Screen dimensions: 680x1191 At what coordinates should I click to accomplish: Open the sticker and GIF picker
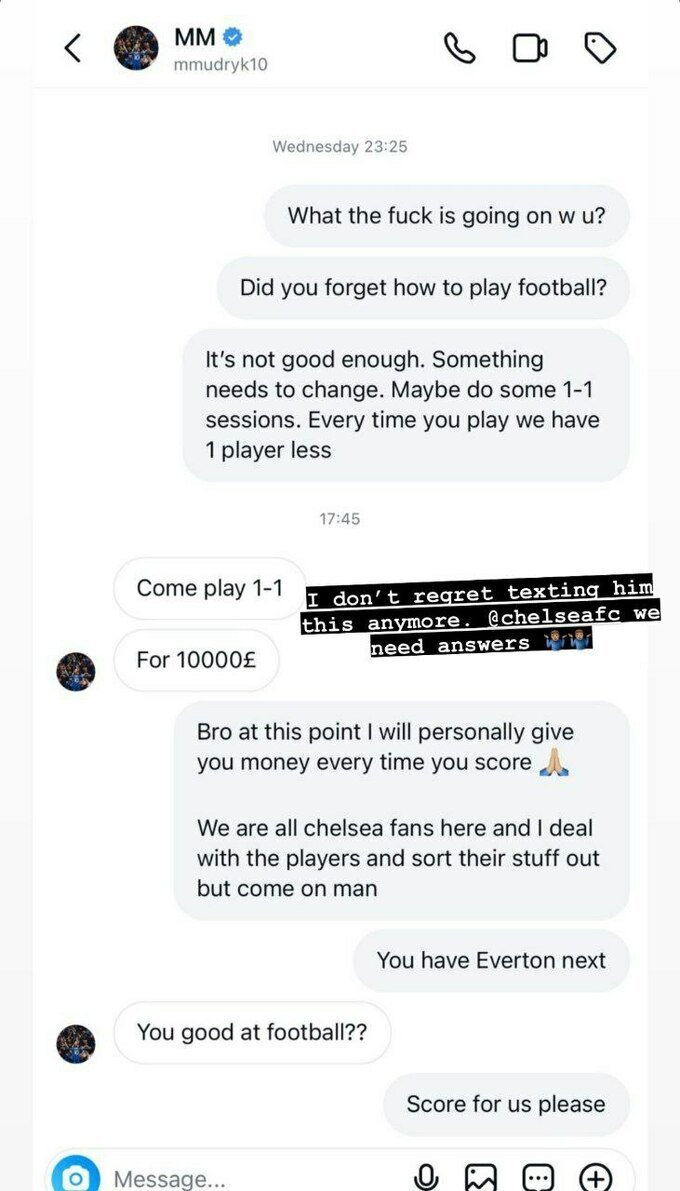point(538,1177)
